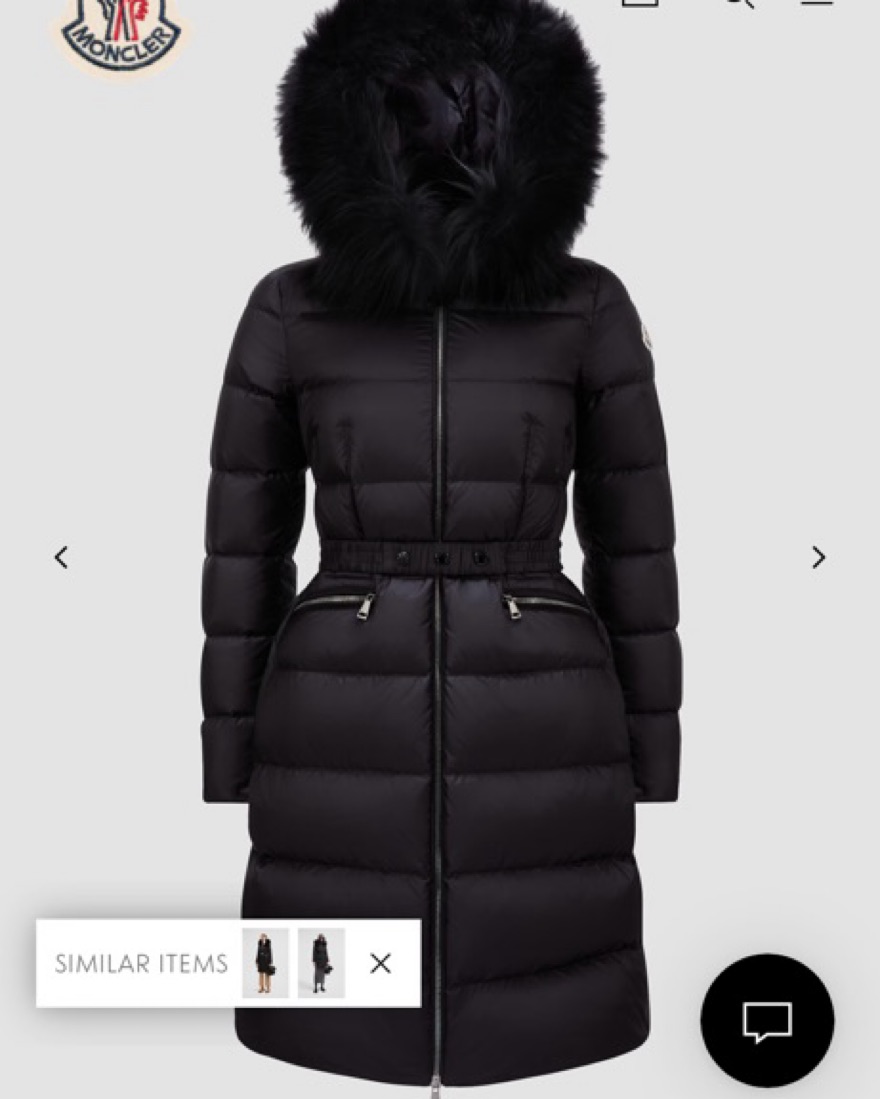Tap the Moncler logo to go home

pos(122,35)
